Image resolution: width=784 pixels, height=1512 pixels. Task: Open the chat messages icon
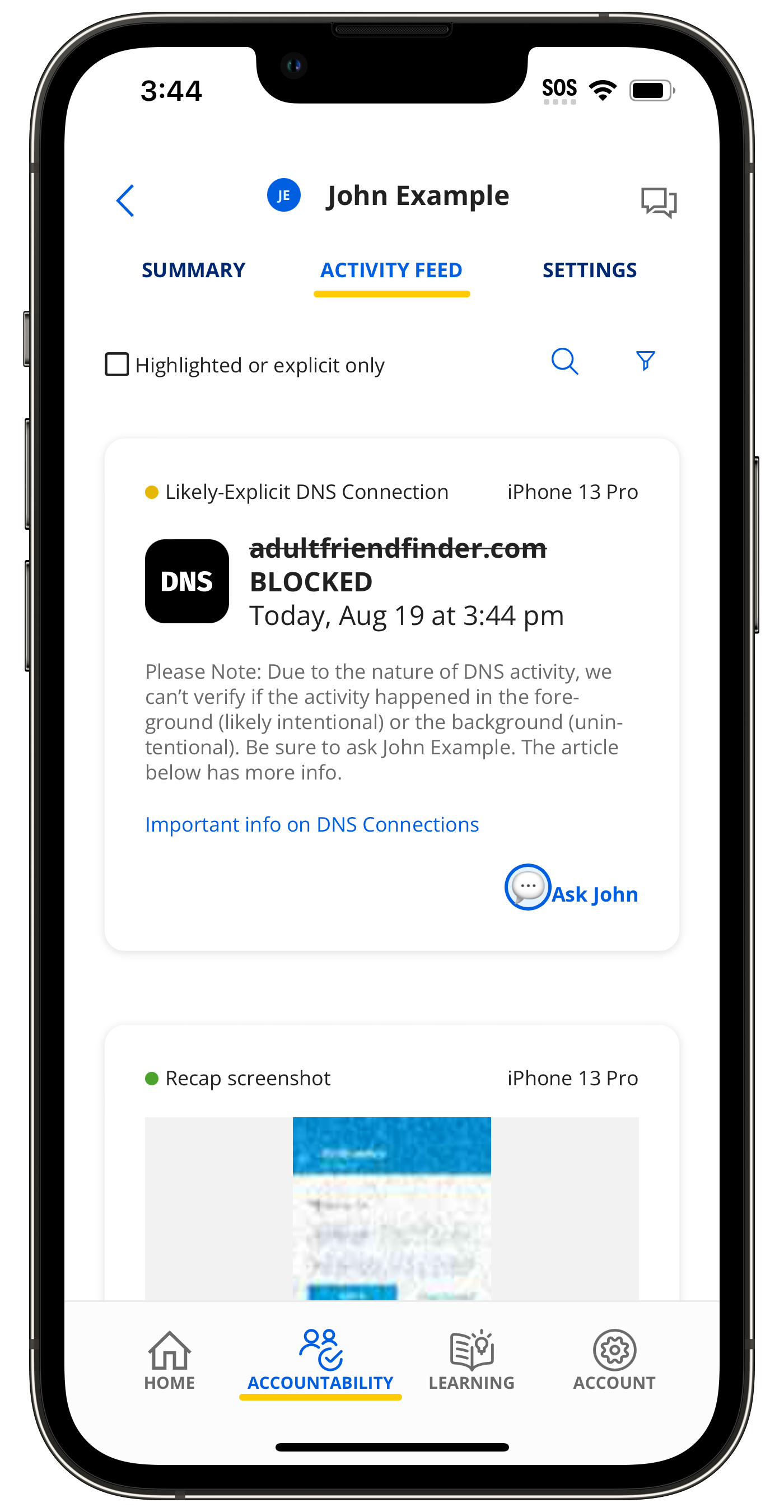pos(659,203)
